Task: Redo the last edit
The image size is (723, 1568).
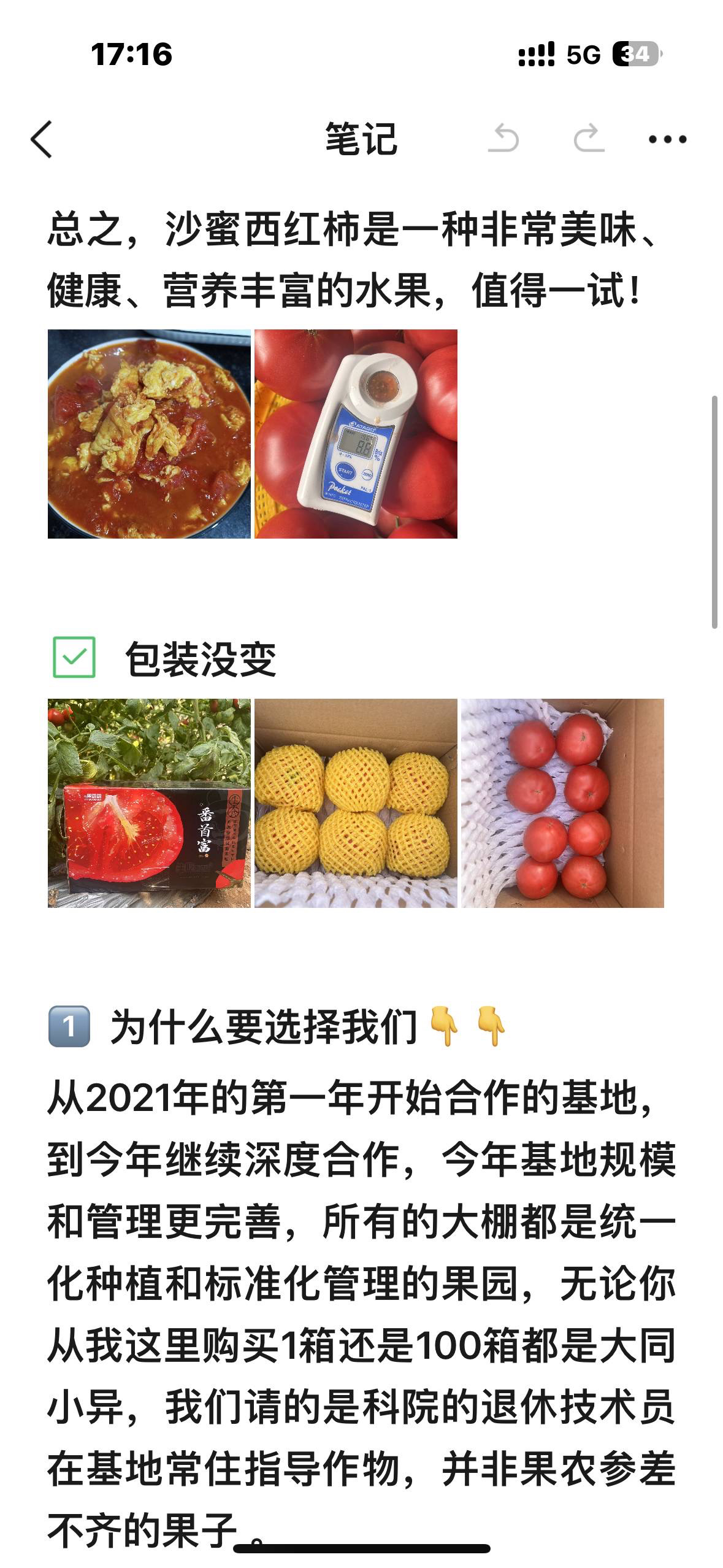Action: [589, 139]
